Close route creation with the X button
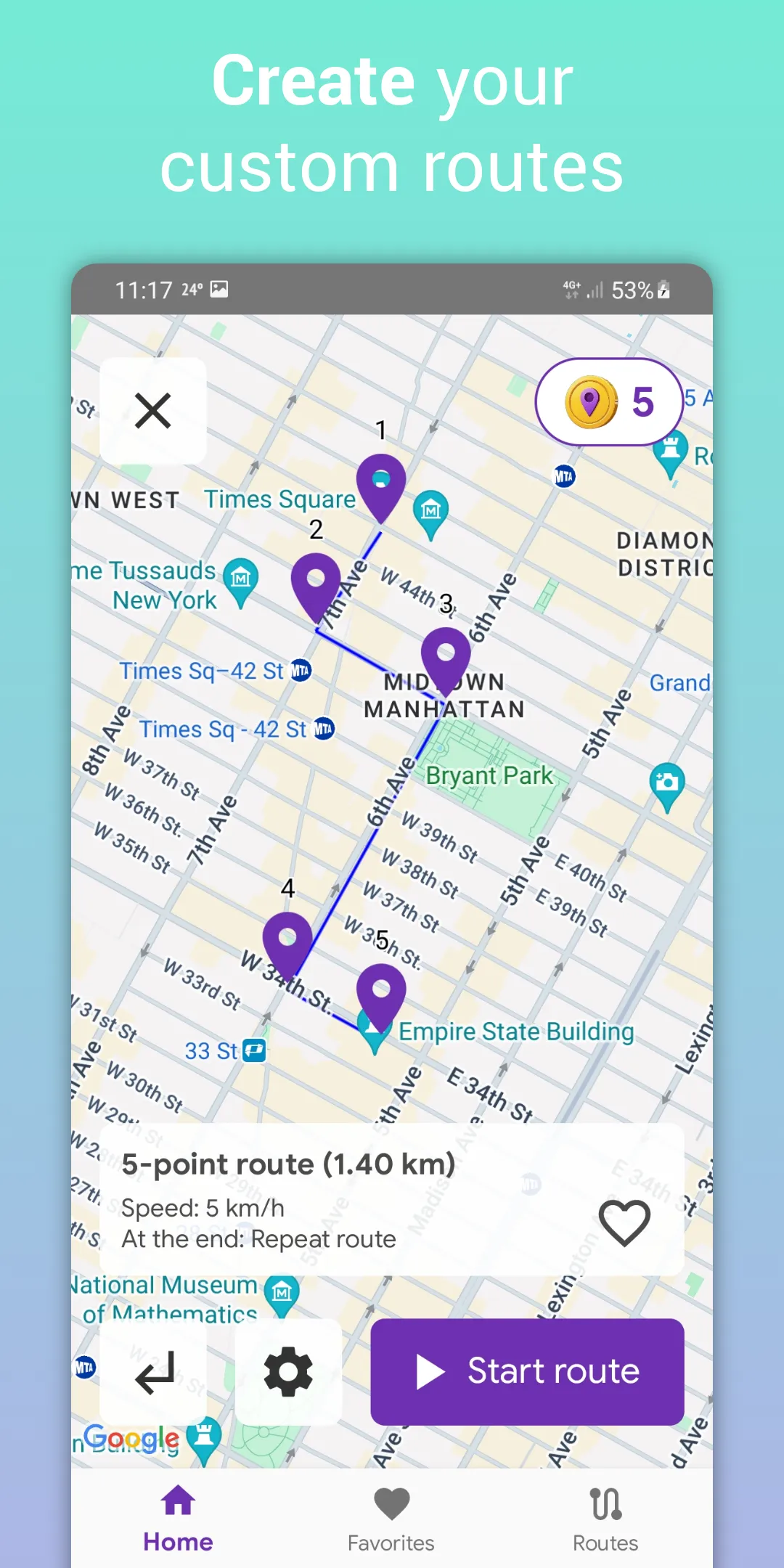Image resolution: width=784 pixels, height=1568 pixels. pos(152,411)
